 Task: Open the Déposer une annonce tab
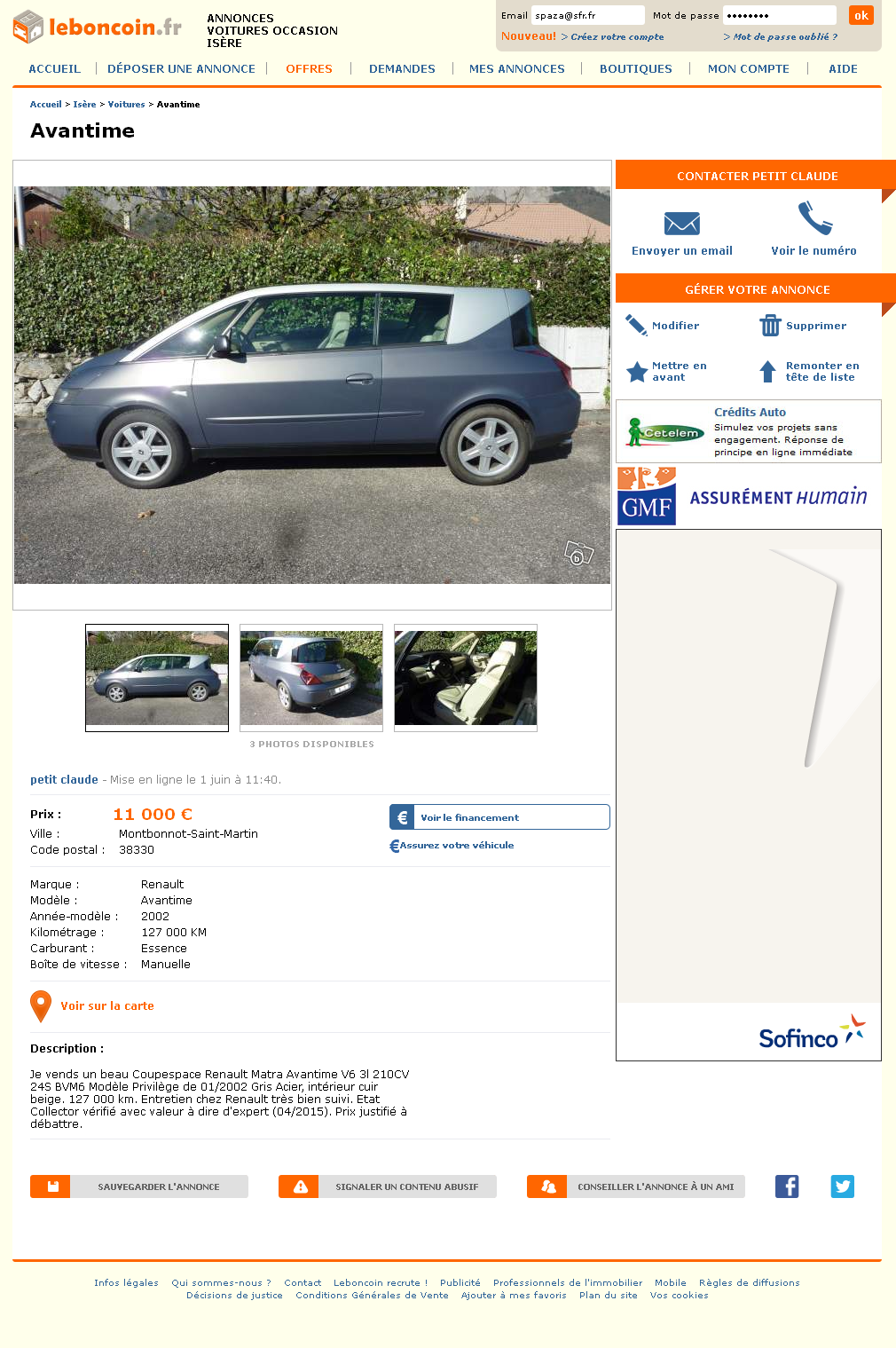(x=181, y=69)
